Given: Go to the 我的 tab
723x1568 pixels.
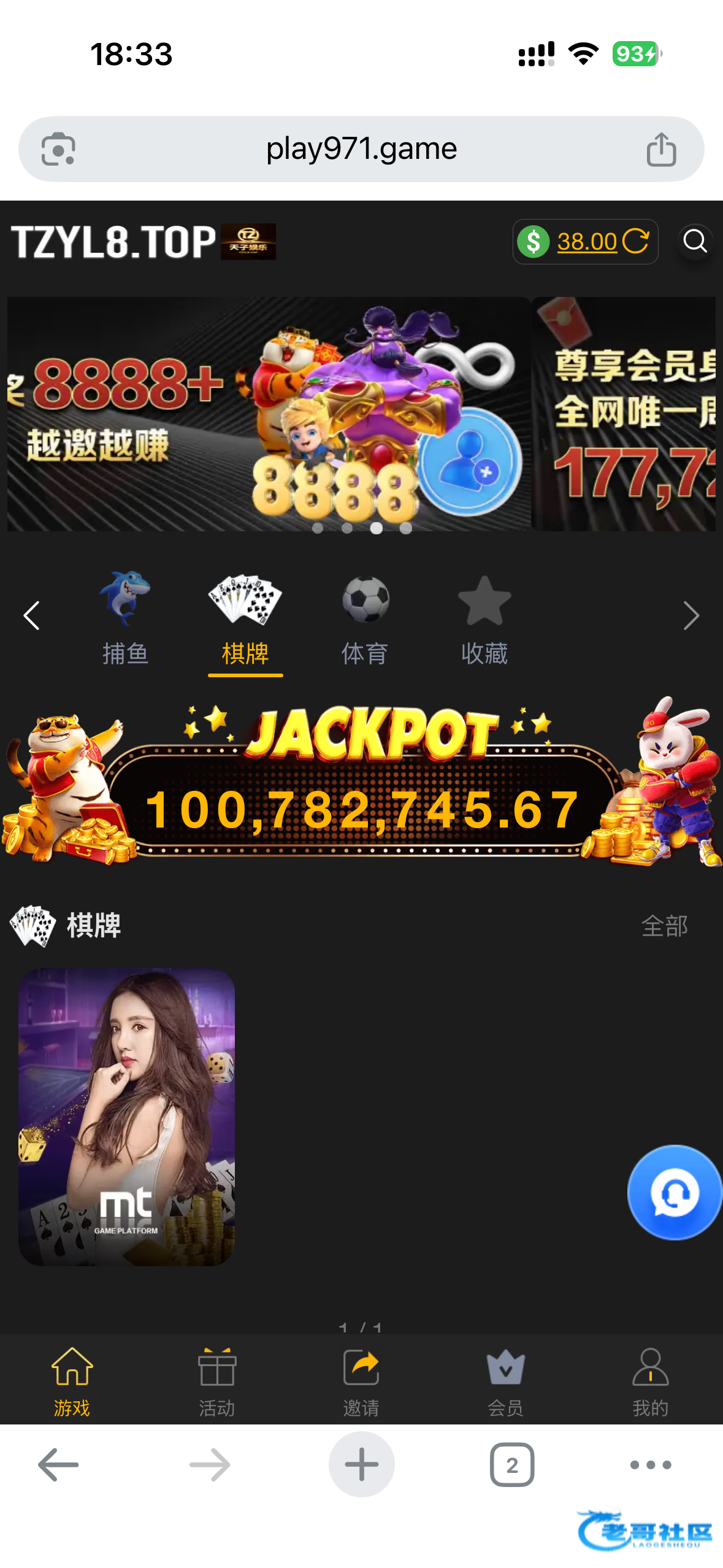Looking at the screenshot, I should point(650,1382).
